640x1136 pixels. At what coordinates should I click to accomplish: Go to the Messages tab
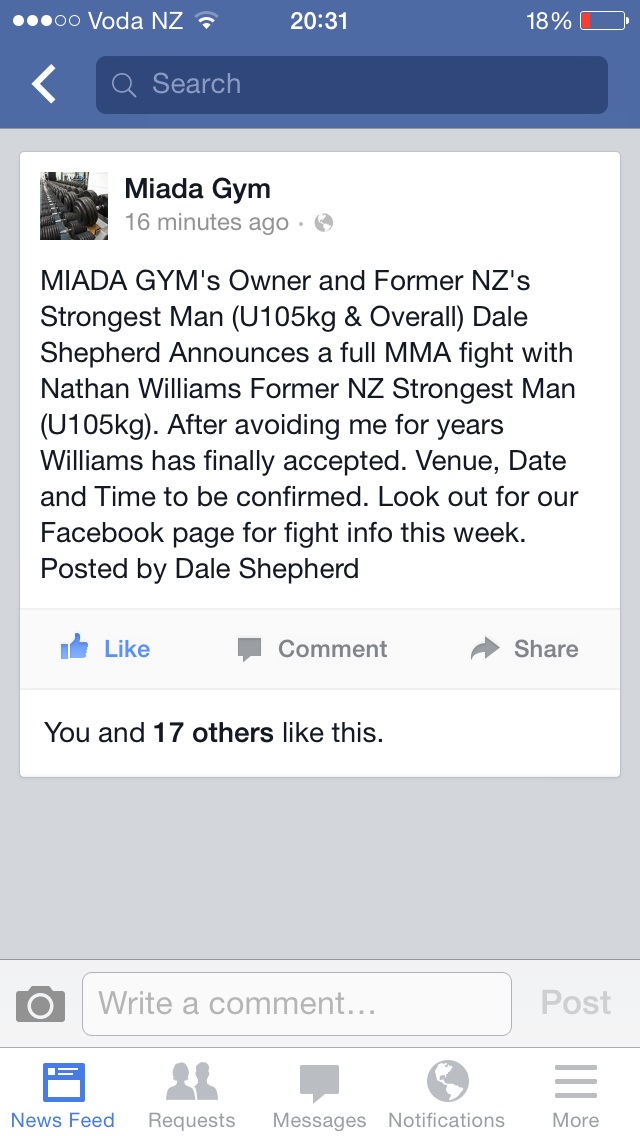320,1095
